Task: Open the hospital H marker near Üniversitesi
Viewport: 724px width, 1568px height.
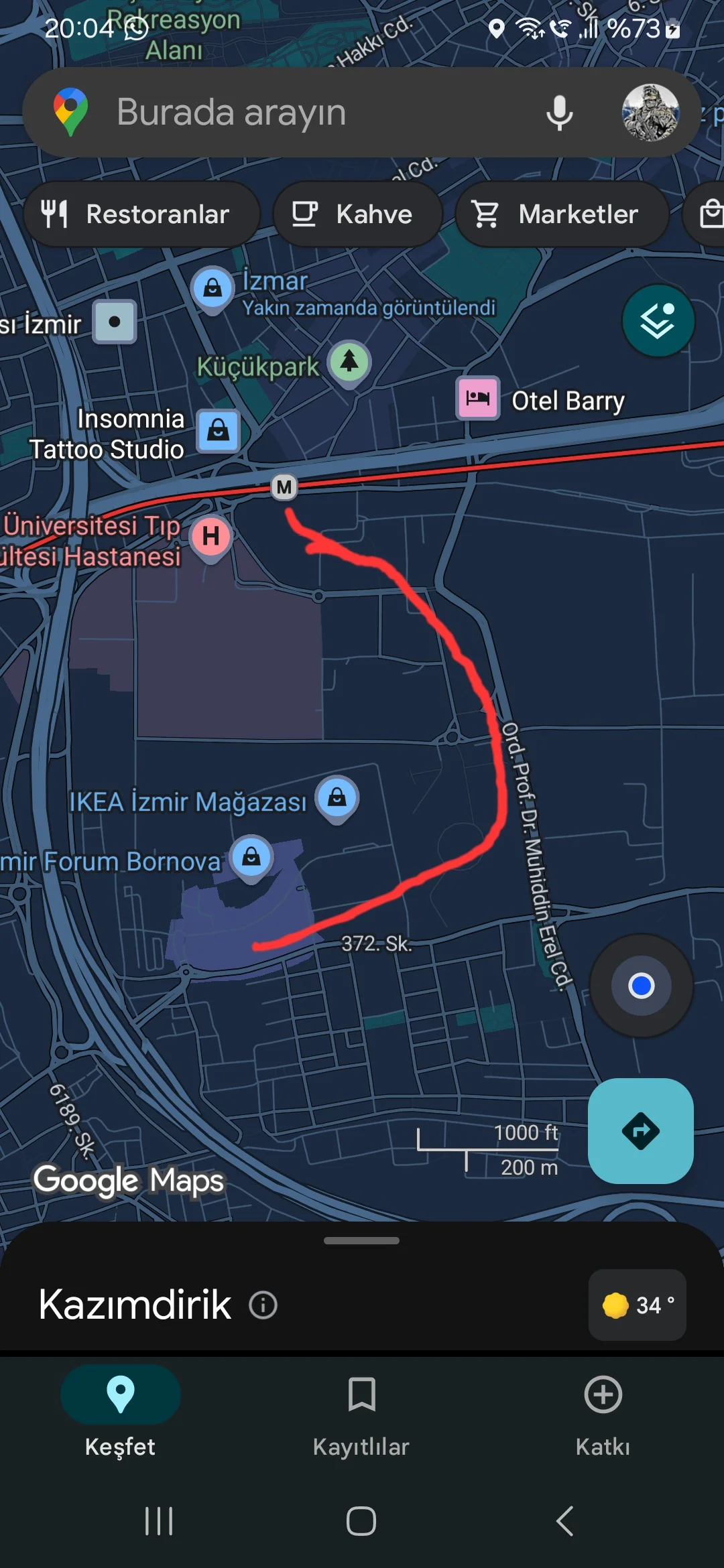Action: 210,536
